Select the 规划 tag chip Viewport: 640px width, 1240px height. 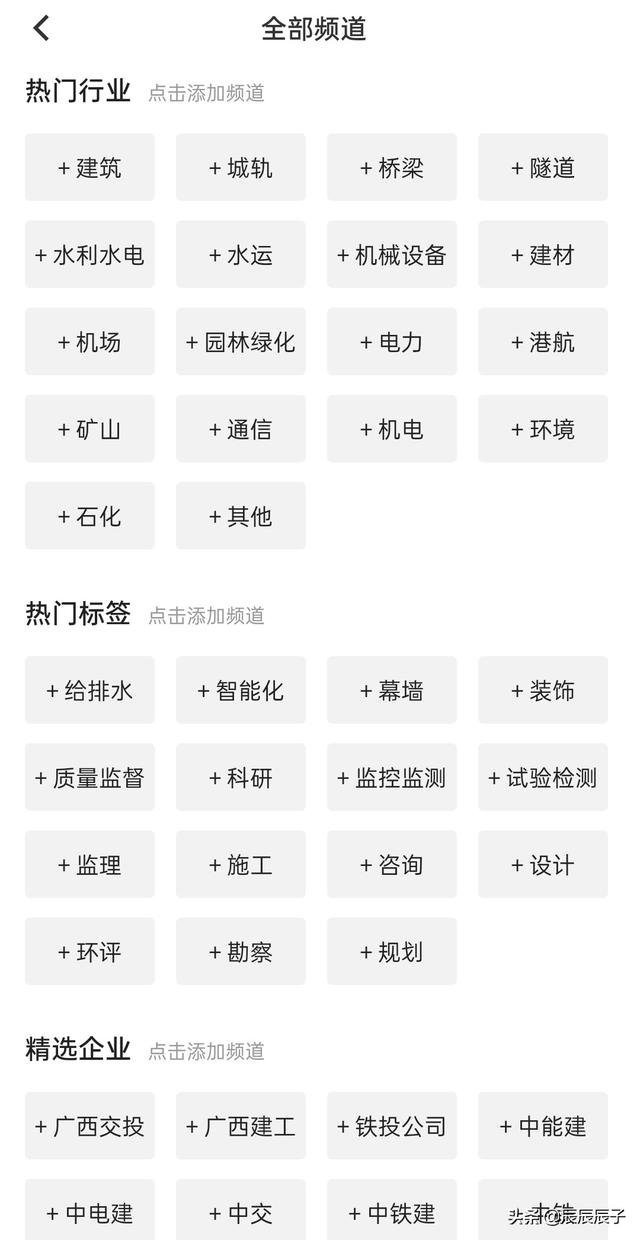point(392,951)
